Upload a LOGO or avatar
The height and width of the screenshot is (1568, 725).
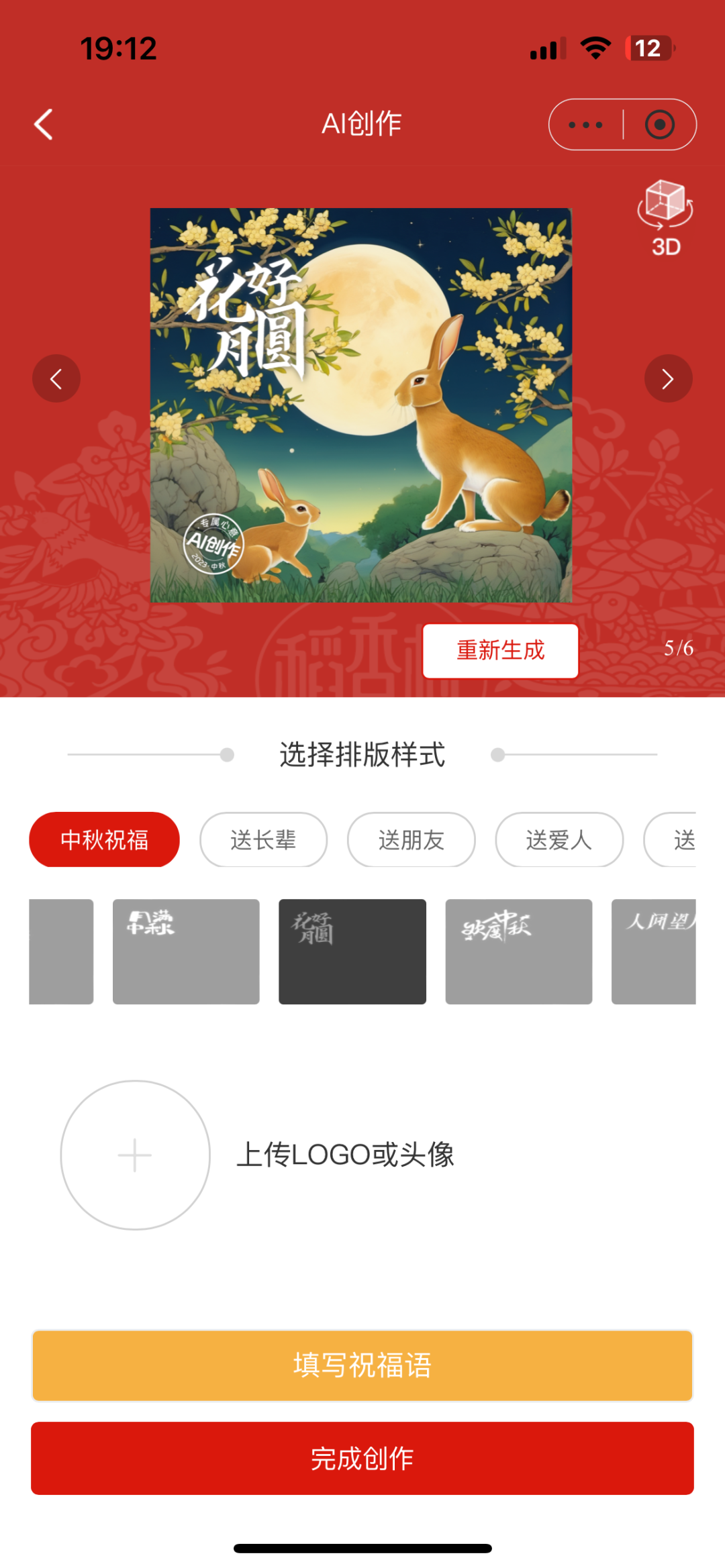pyautogui.click(x=135, y=1155)
